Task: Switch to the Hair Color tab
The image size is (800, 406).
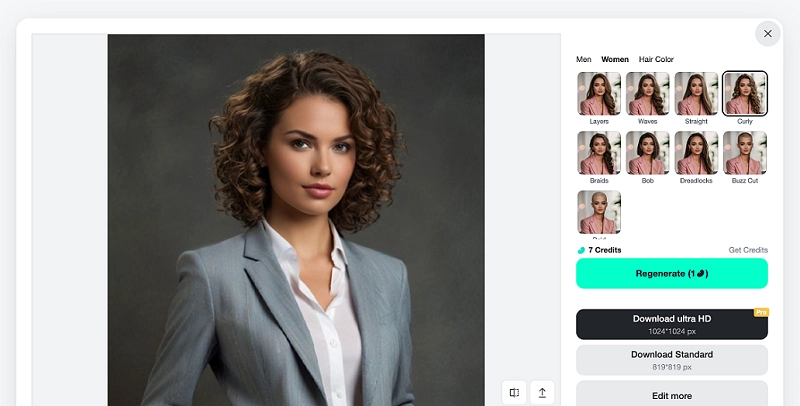Action: click(x=656, y=60)
